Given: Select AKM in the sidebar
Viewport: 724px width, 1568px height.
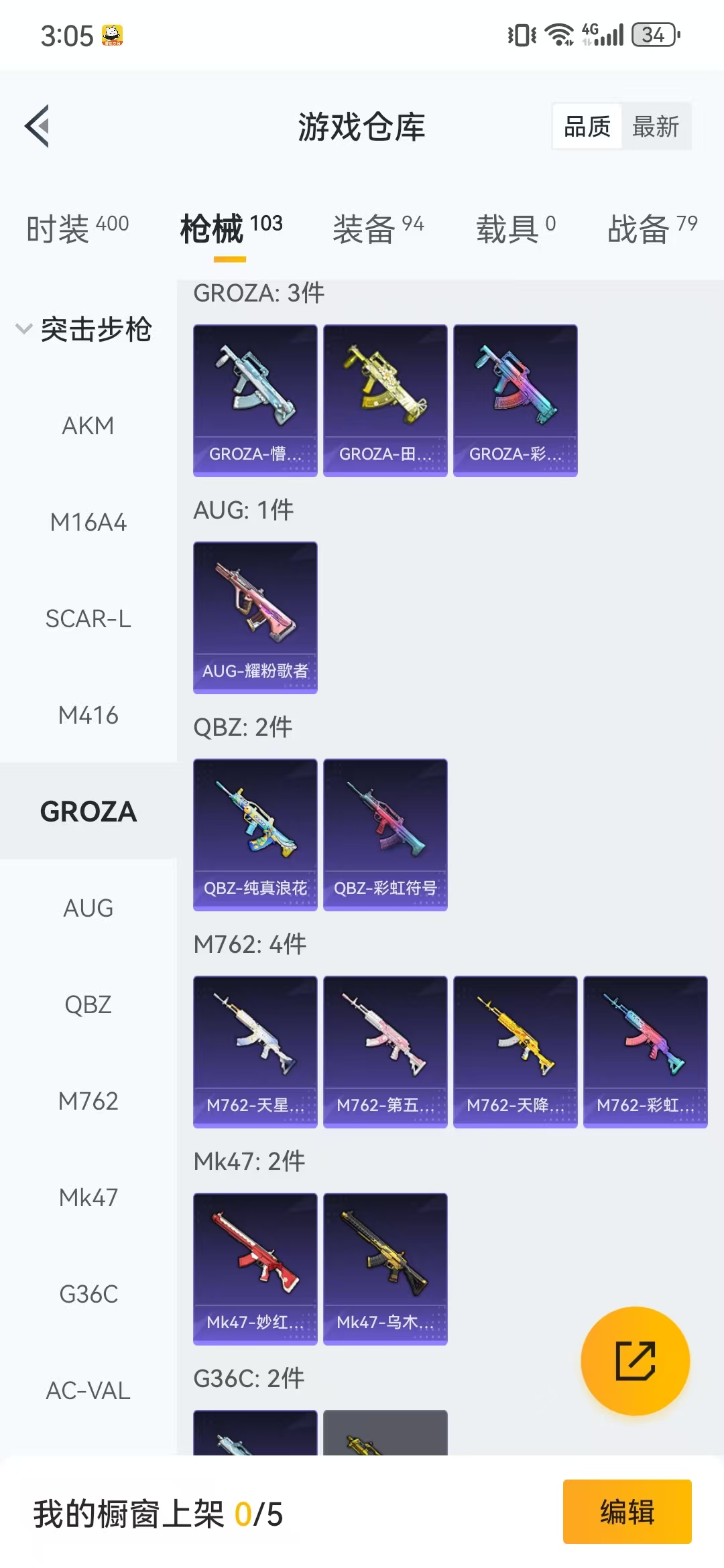Looking at the screenshot, I should [x=88, y=426].
